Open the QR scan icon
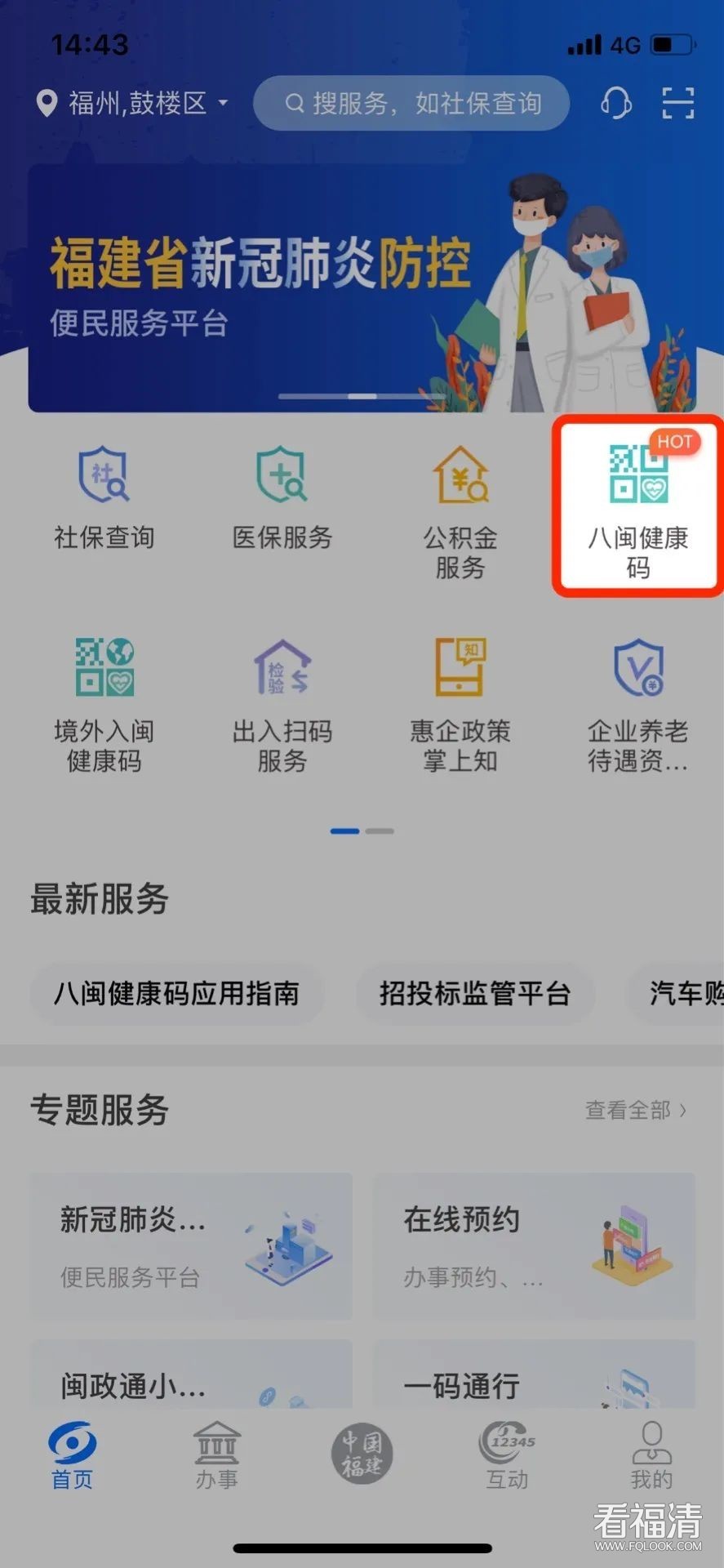The image size is (724, 1568). (677, 104)
